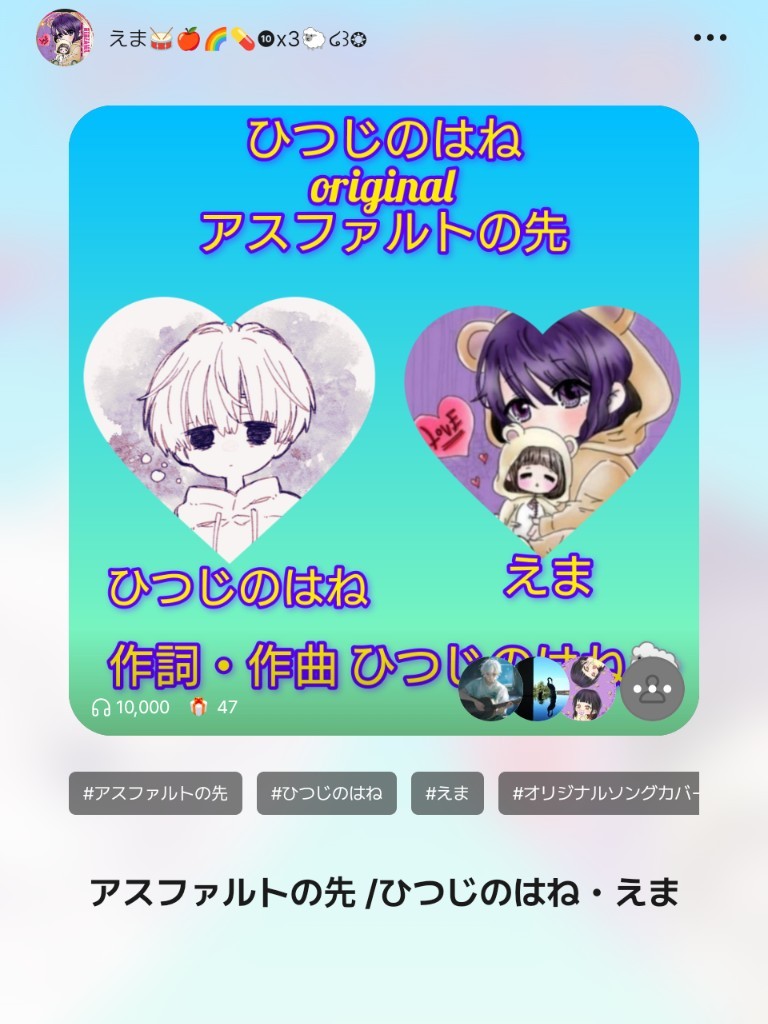Screen dimensions: 768x1024
Task: Tap the #オリジナルソングカバー hashtag chip
Action: point(600,793)
